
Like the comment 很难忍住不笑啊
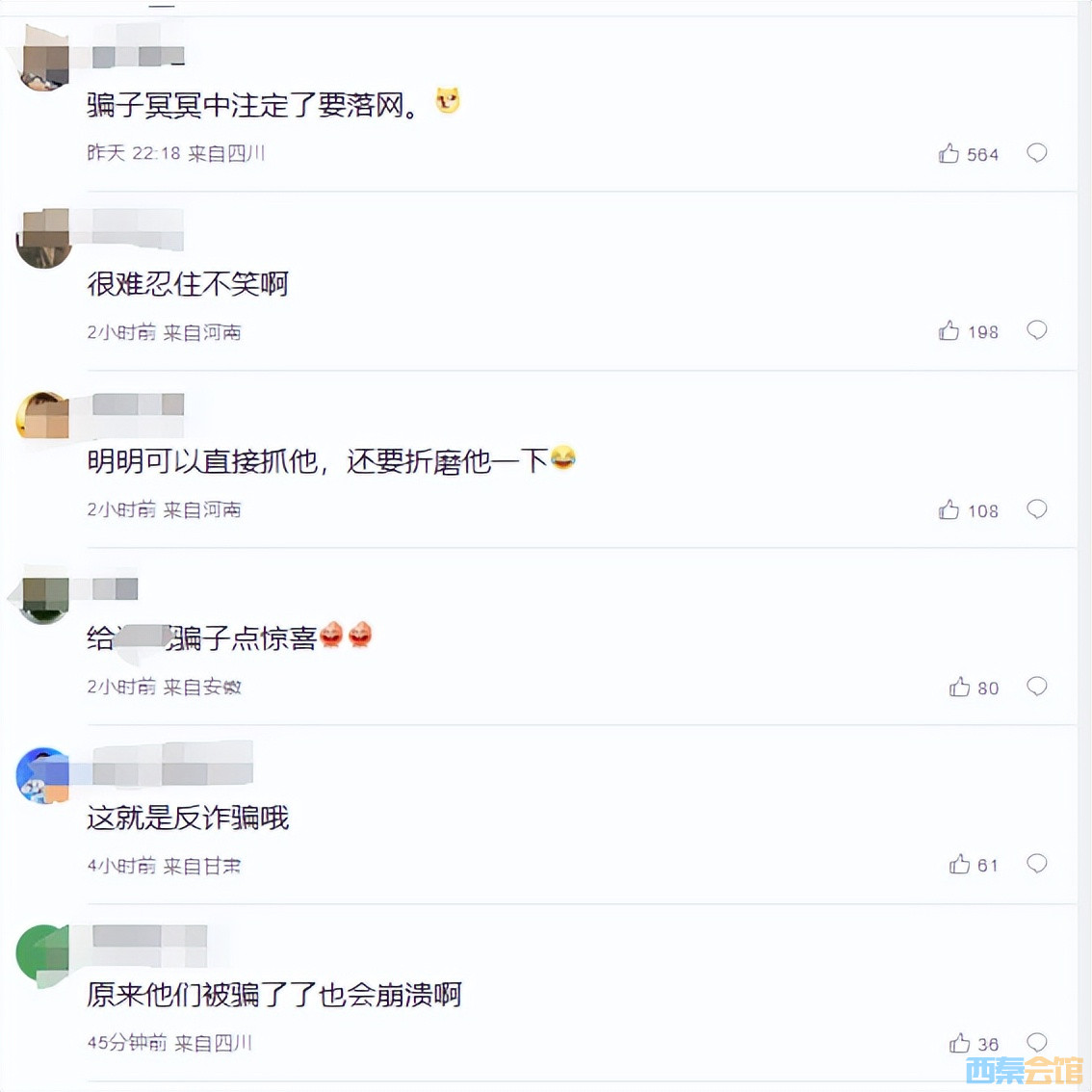point(949,331)
